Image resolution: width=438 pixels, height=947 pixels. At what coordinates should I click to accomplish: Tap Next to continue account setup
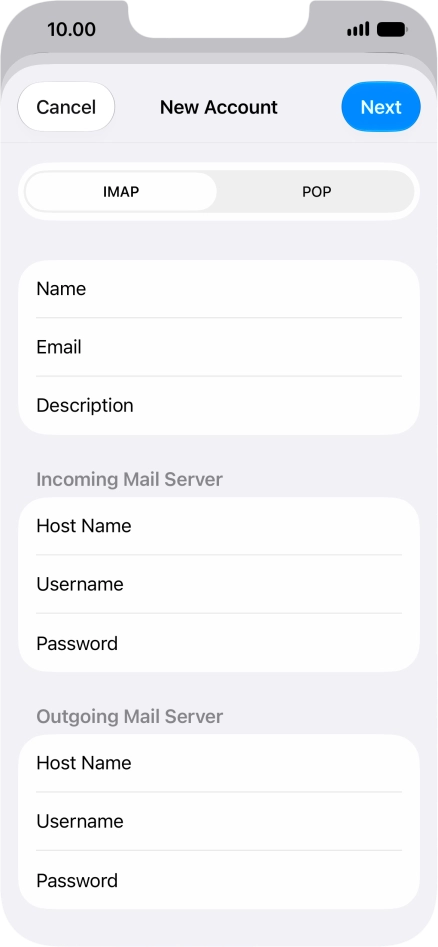click(x=381, y=107)
